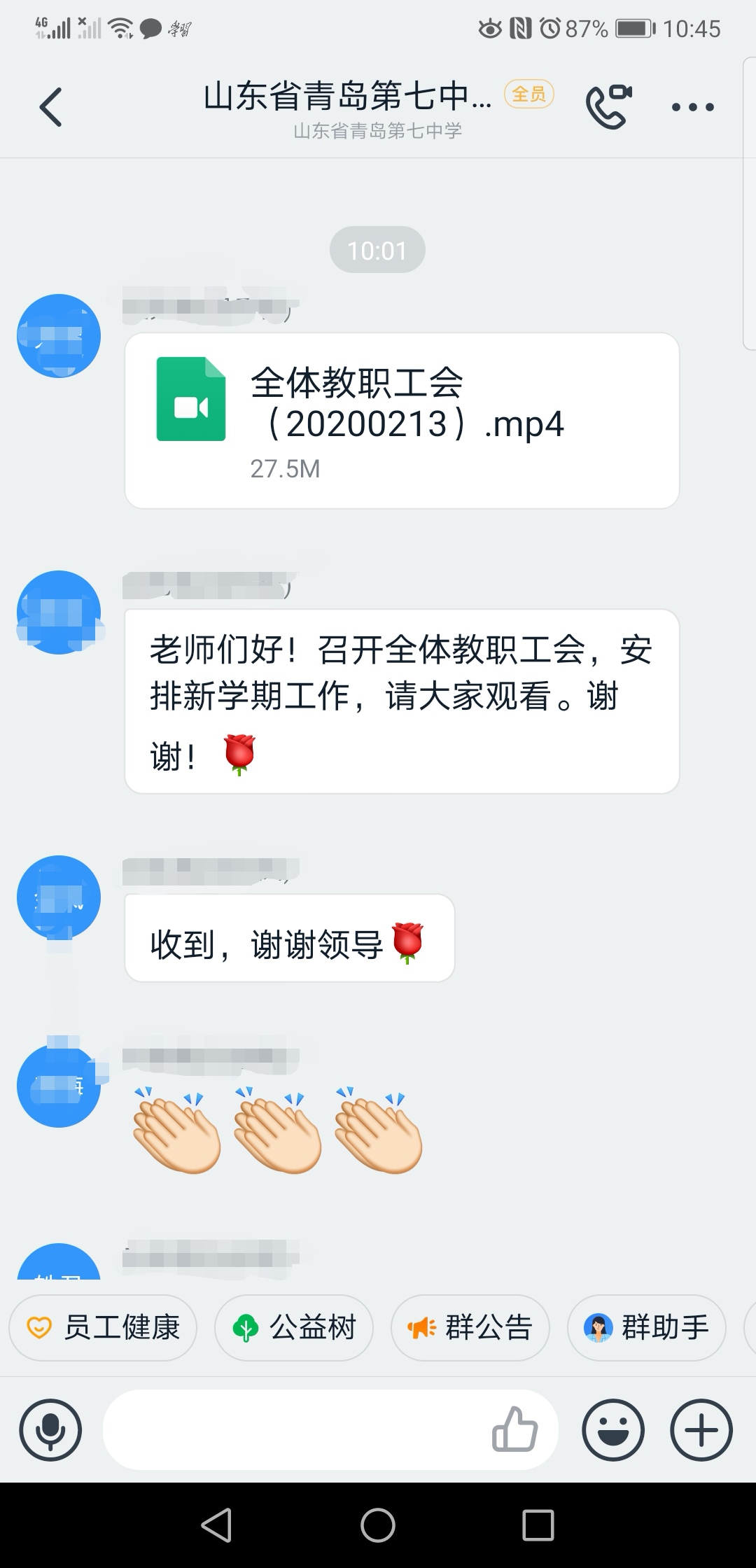Open the 全体教职工会 mp4 file
This screenshot has height=1568, width=756.
[x=401, y=421]
